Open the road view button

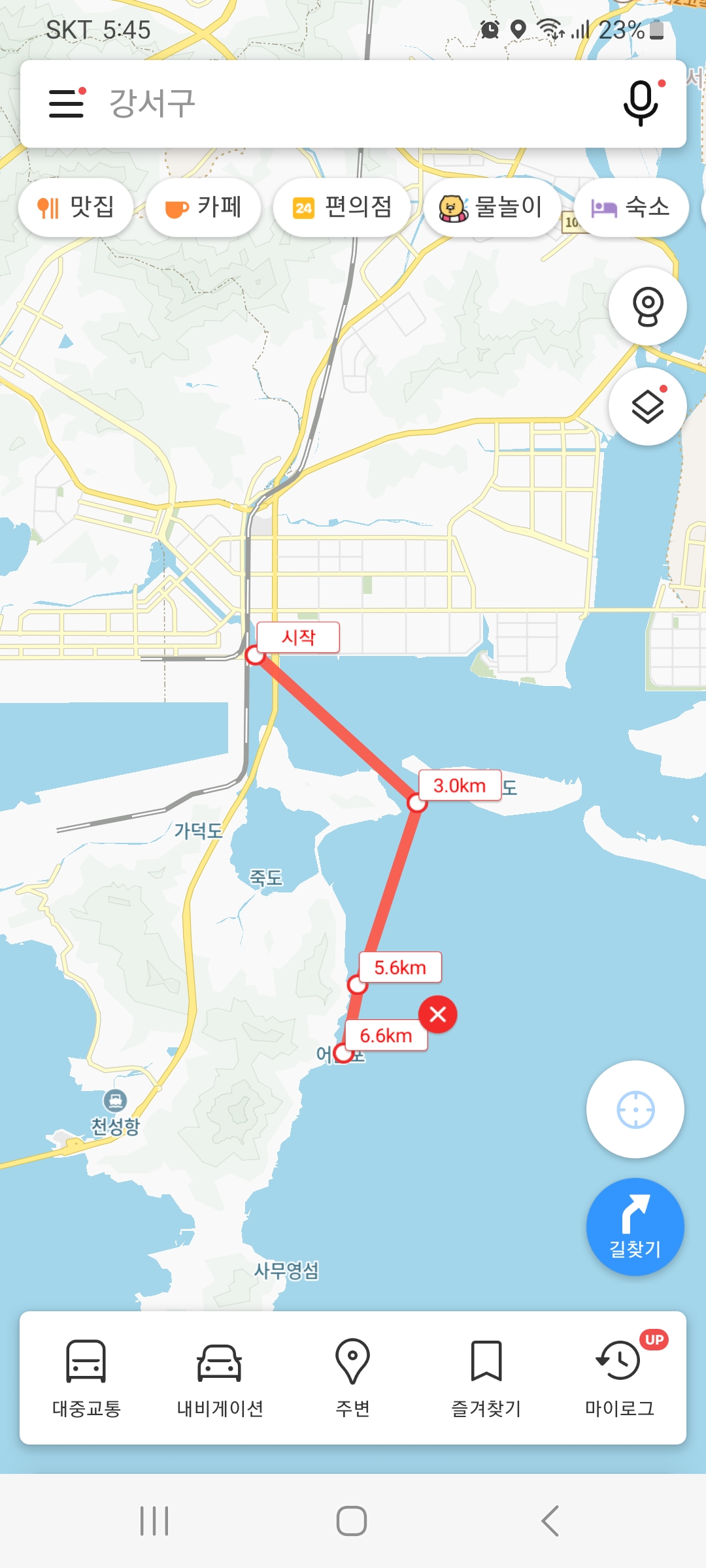(647, 306)
